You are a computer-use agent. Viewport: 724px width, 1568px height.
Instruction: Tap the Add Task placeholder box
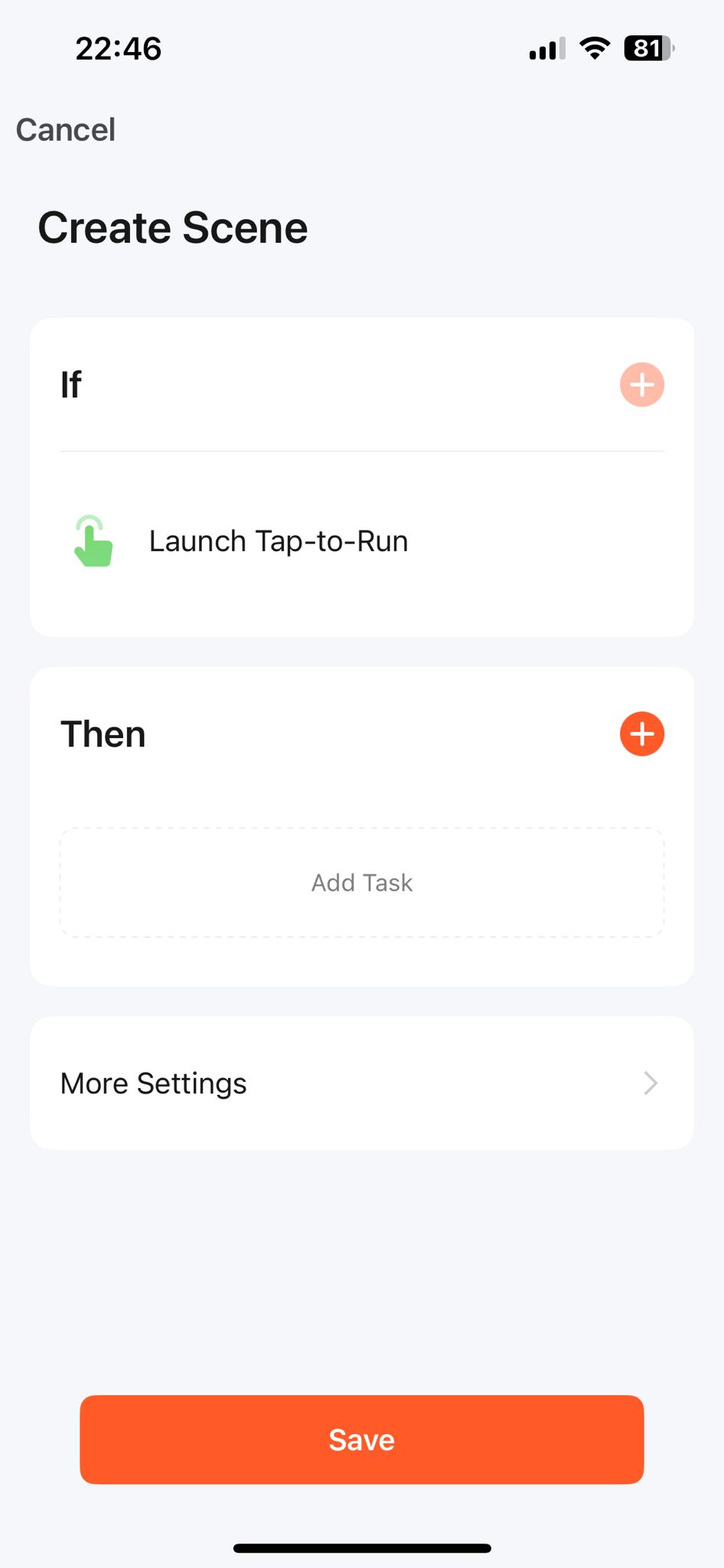coord(362,883)
